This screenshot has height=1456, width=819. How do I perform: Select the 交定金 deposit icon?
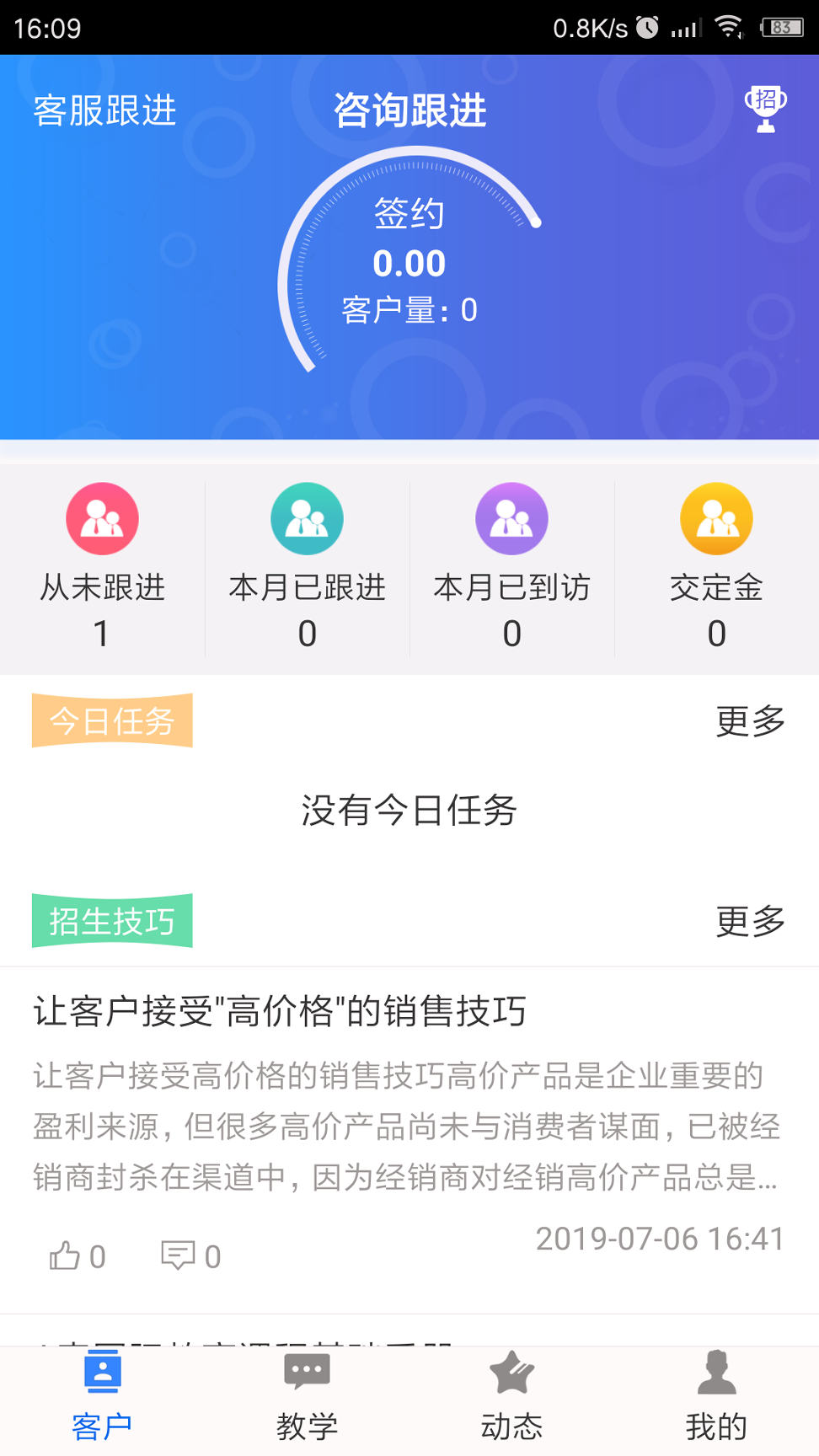(716, 519)
